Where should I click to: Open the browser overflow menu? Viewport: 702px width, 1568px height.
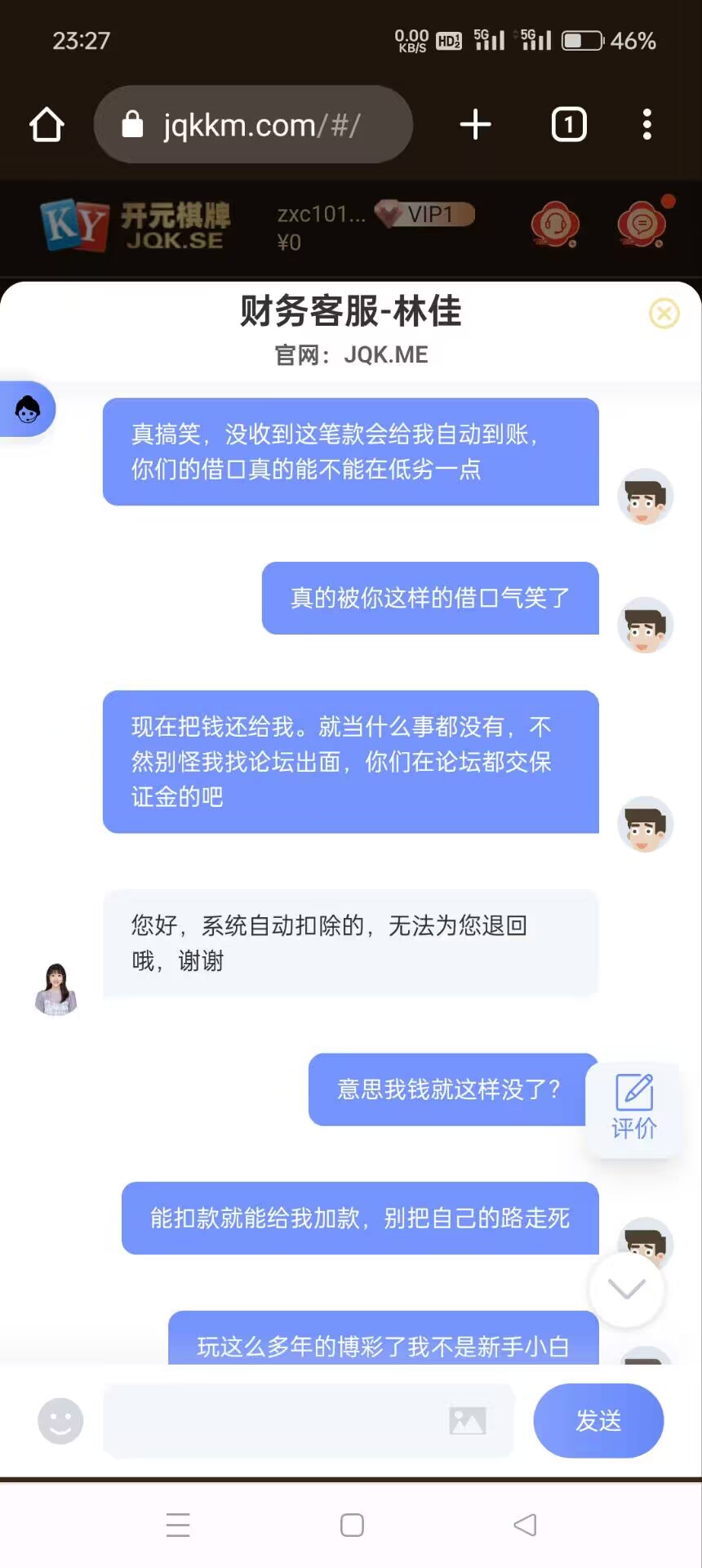click(646, 125)
